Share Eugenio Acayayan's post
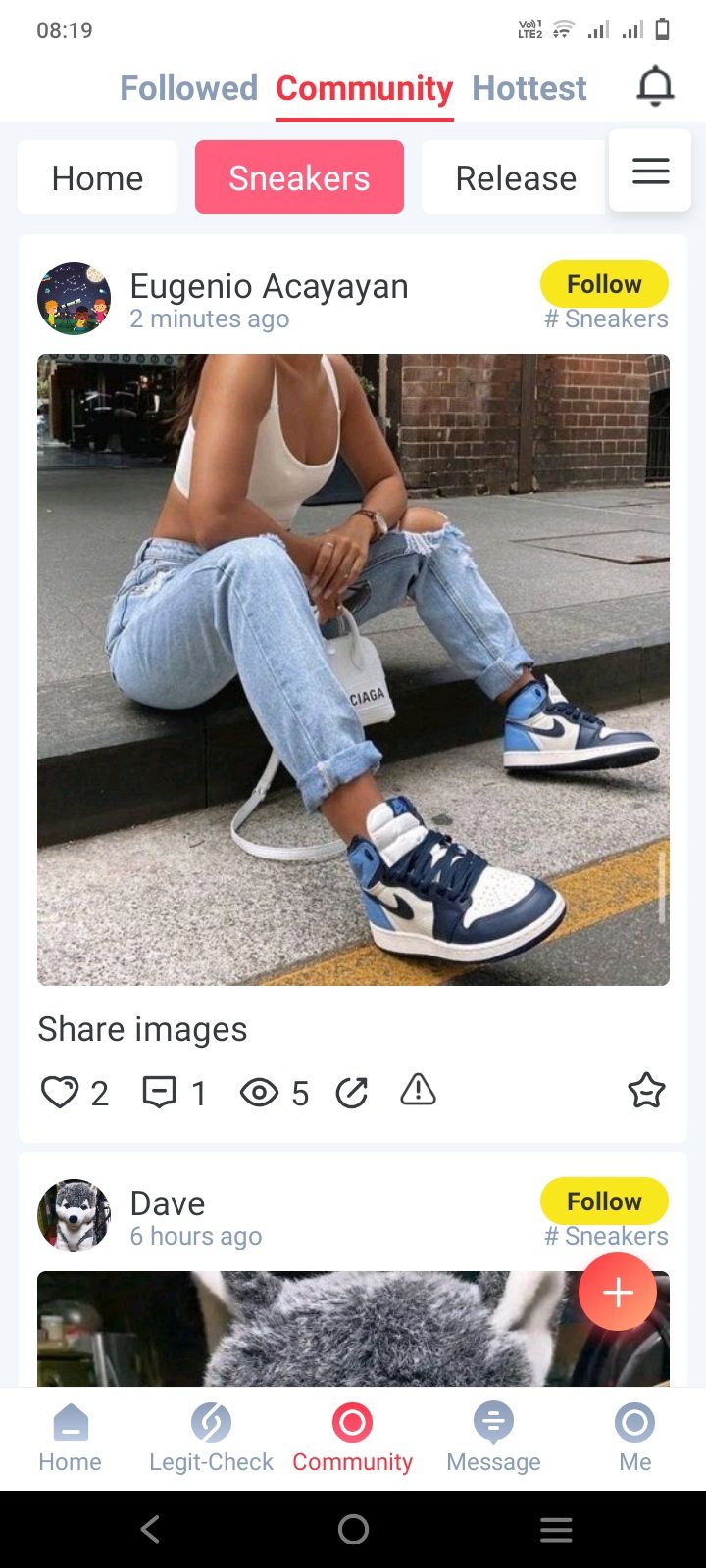706x1568 pixels. point(351,1092)
